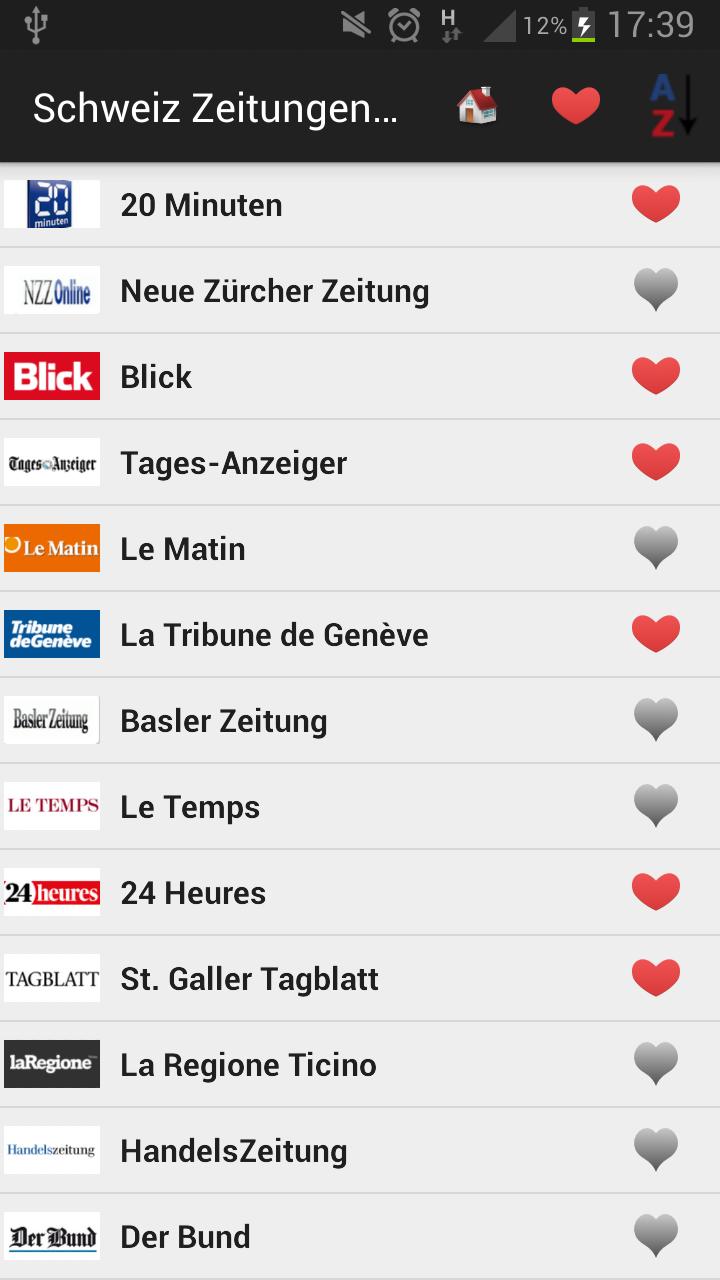Open the home icon in the app bar

[x=477, y=106]
